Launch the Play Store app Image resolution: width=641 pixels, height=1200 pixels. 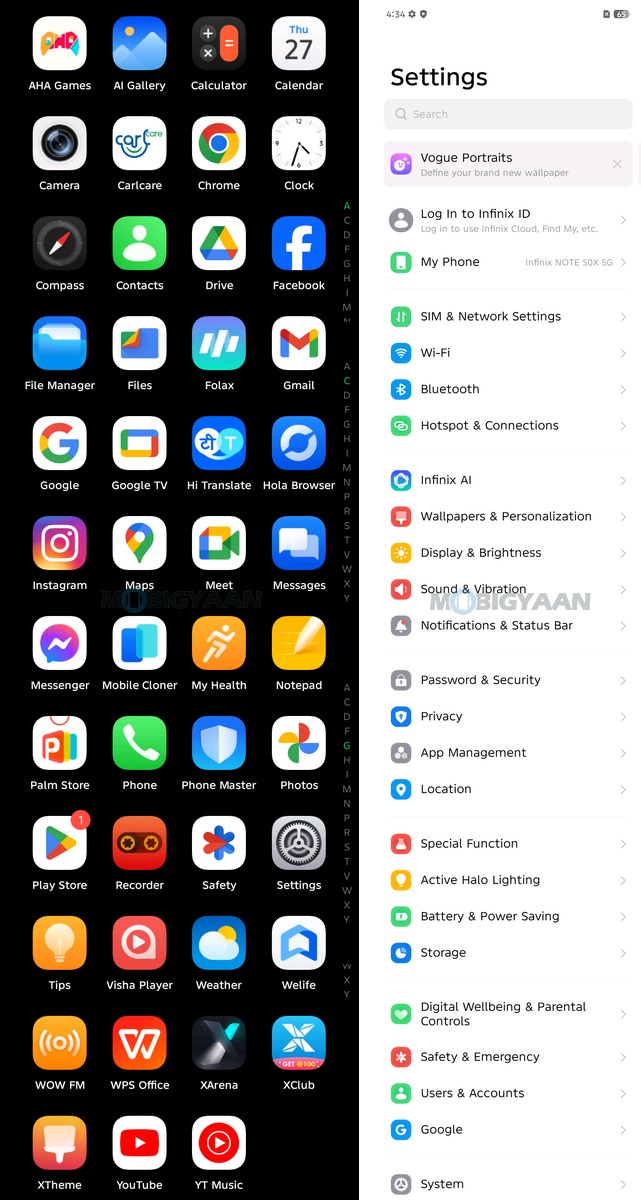(60, 845)
